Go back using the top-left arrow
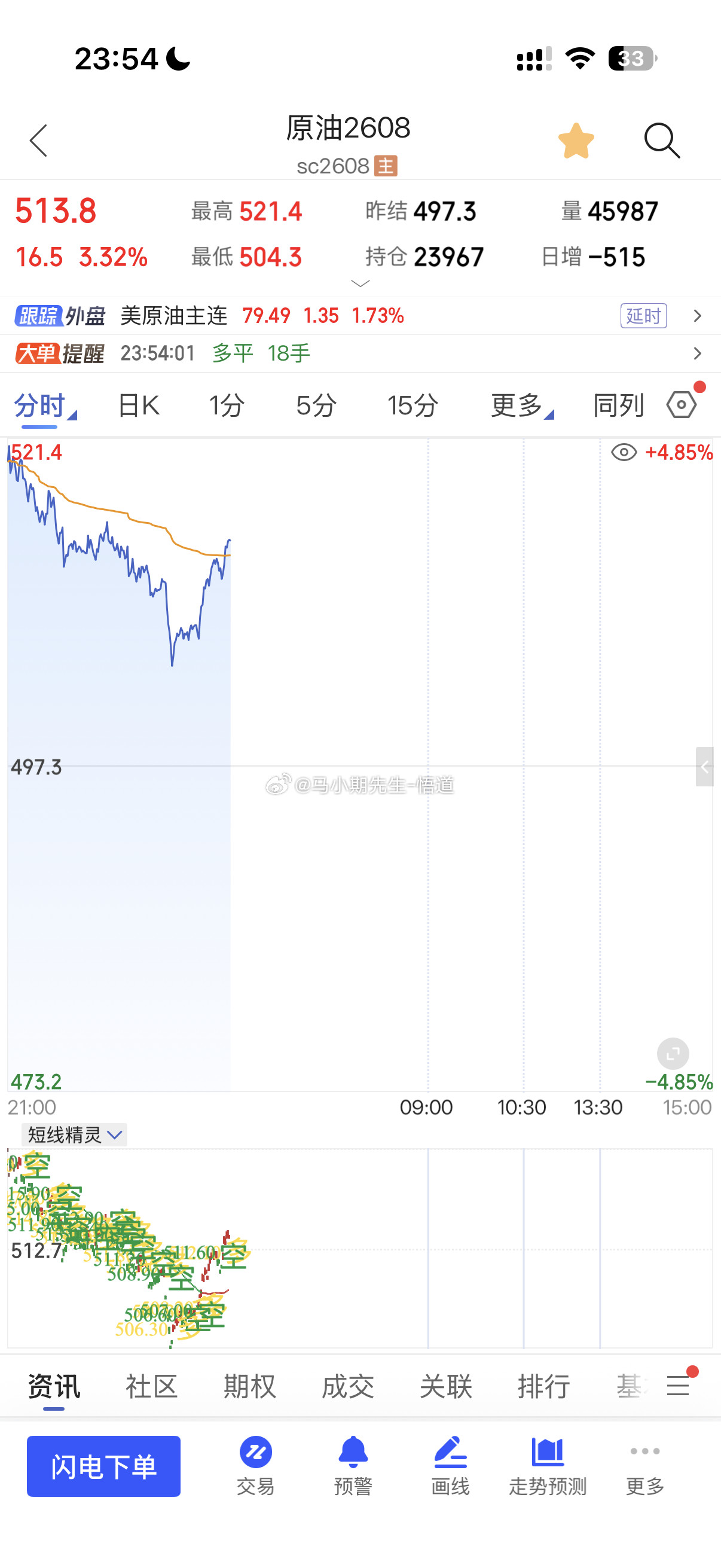 (x=39, y=141)
